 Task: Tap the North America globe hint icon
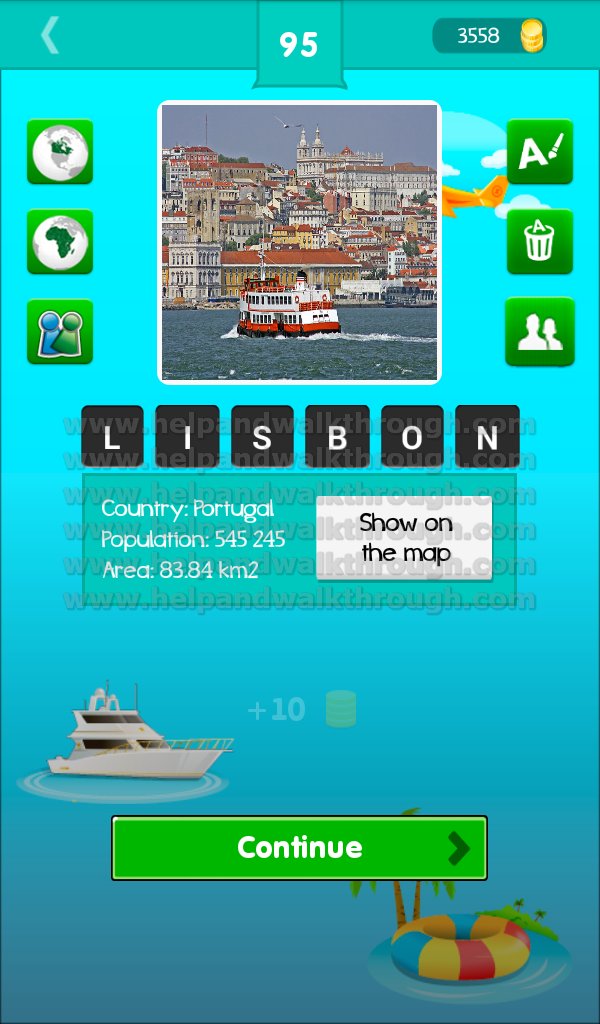coord(60,152)
